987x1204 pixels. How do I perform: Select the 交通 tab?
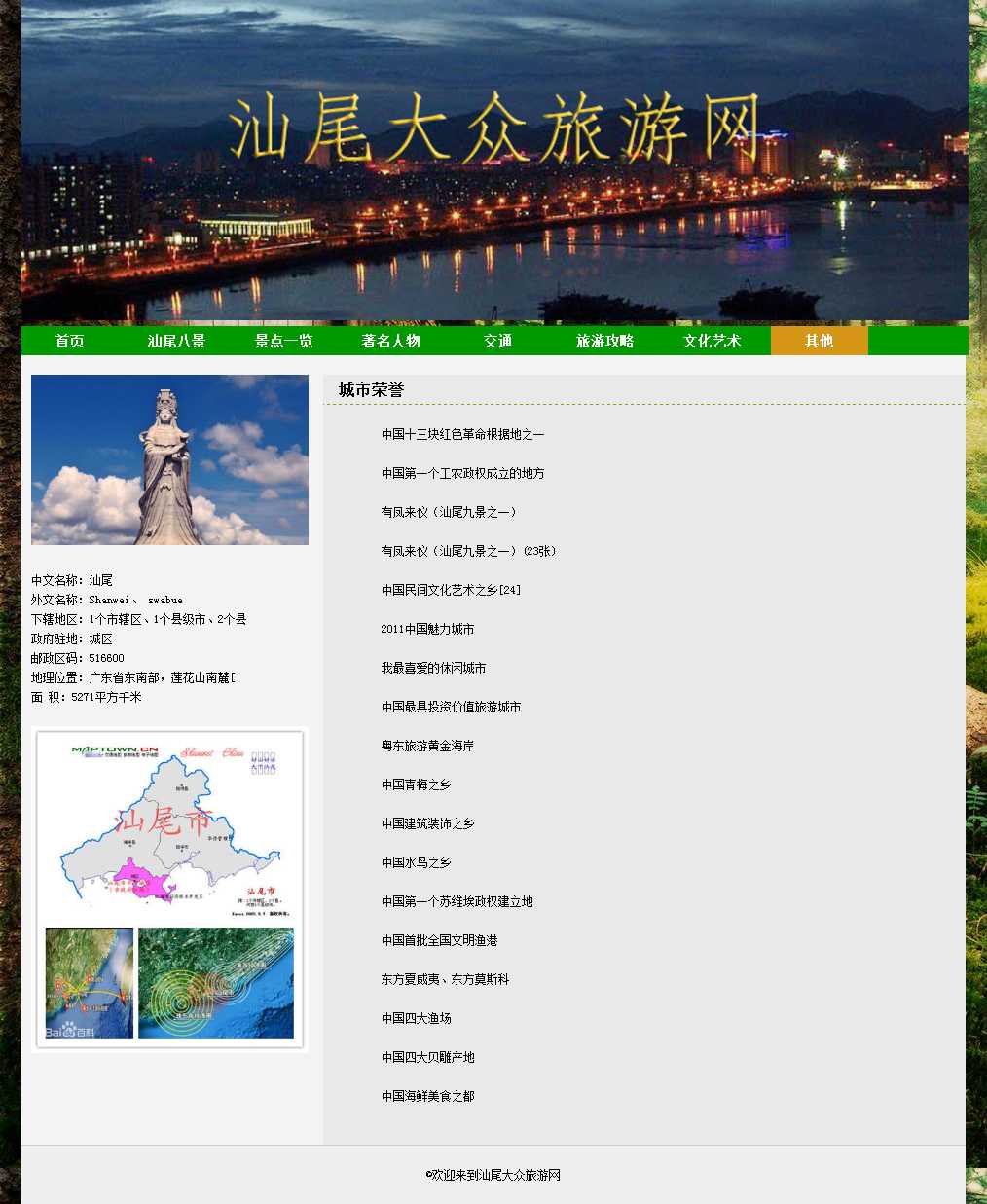click(498, 341)
